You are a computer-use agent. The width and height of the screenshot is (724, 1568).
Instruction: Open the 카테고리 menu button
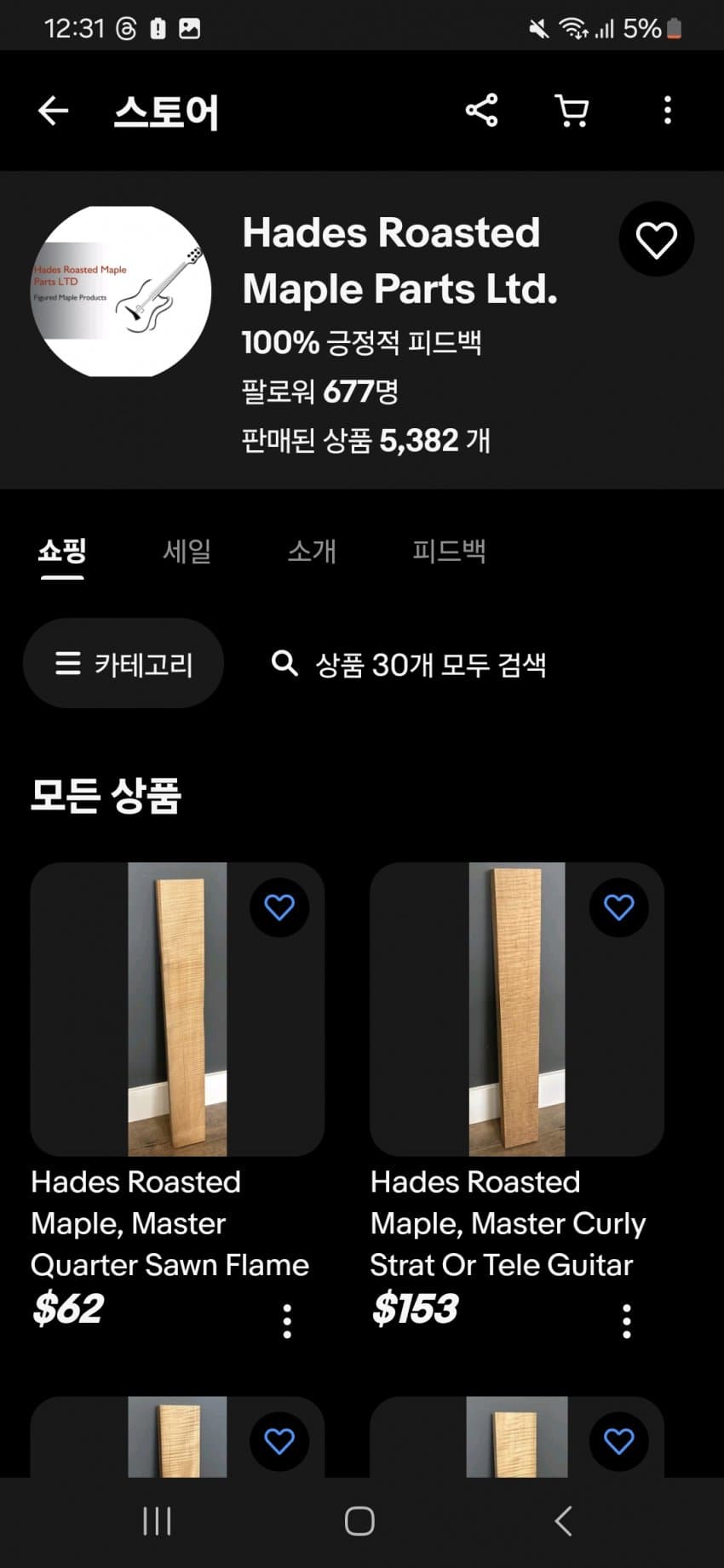tap(124, 663)
